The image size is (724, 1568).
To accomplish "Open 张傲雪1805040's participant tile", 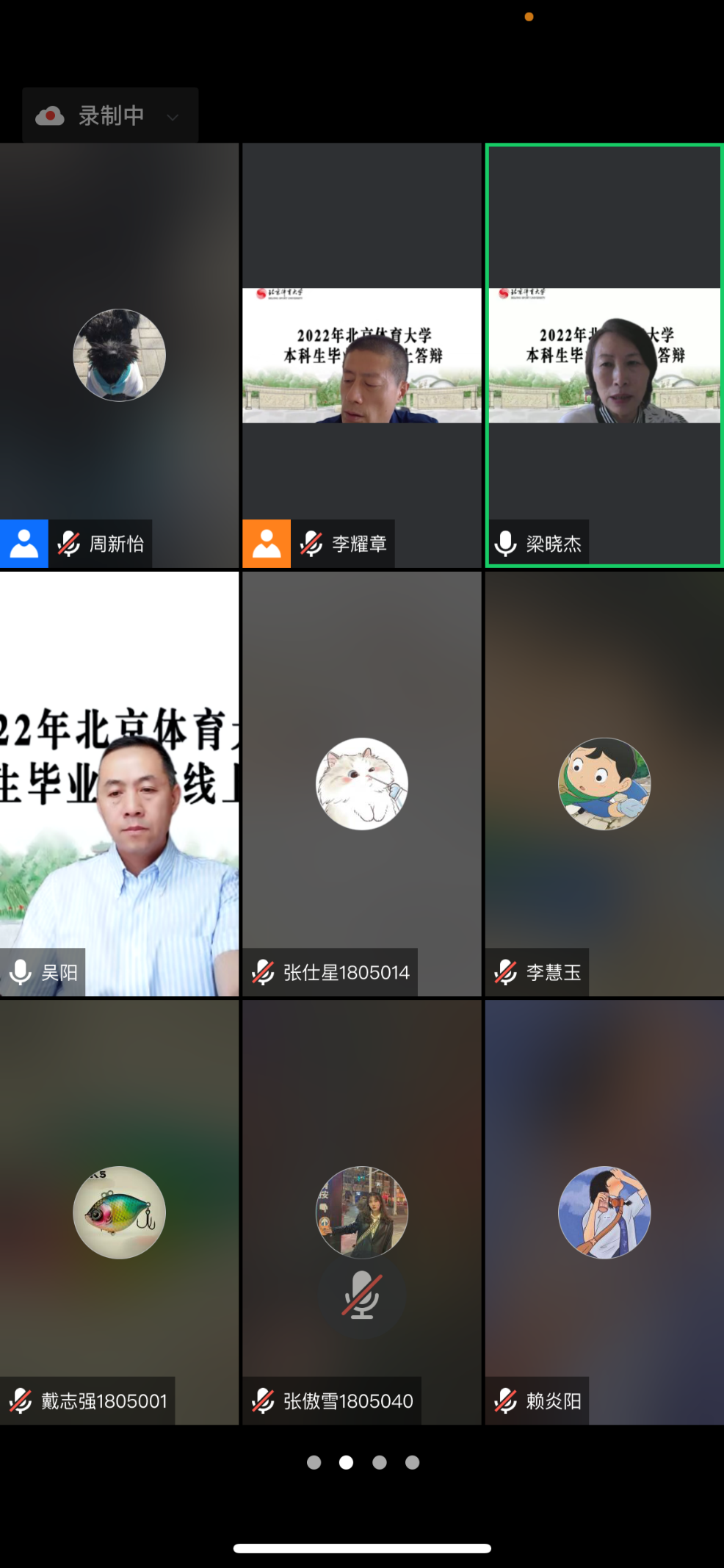I will click(x=361, y=1212).
